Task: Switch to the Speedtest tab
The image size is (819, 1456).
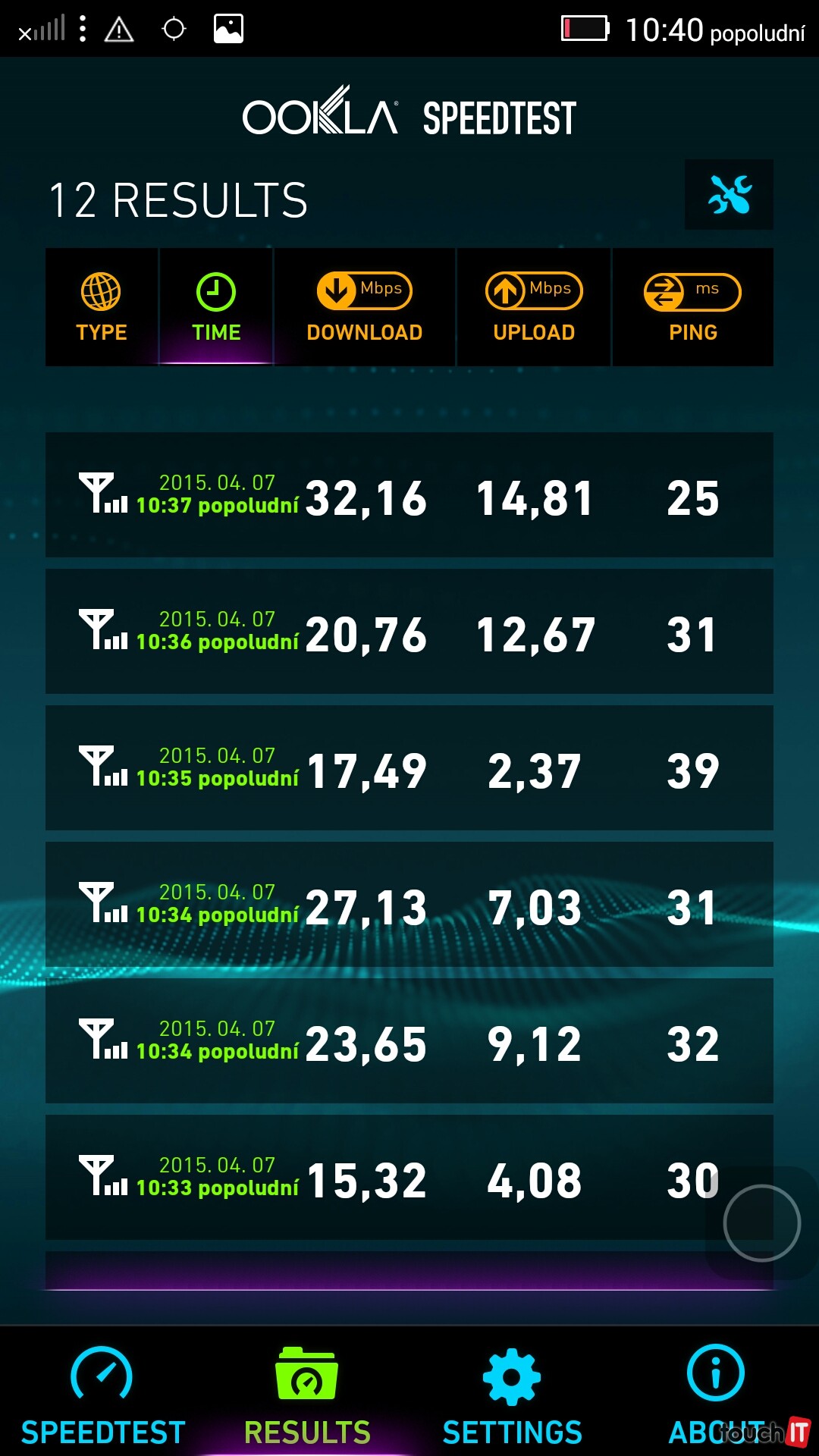Action: [x=102, y=1395]
